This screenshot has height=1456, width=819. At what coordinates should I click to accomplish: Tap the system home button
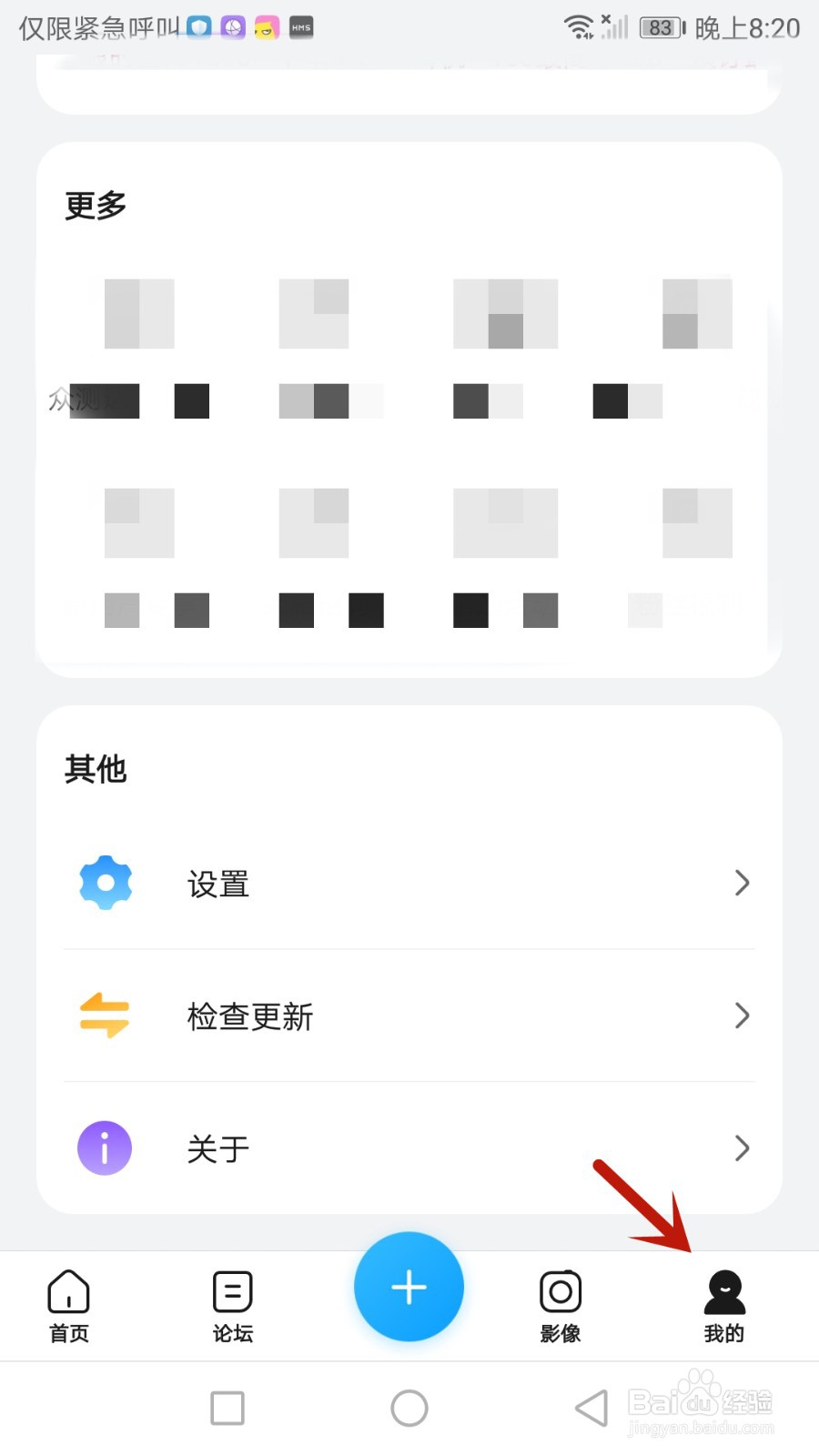[x=409, y=1408]
